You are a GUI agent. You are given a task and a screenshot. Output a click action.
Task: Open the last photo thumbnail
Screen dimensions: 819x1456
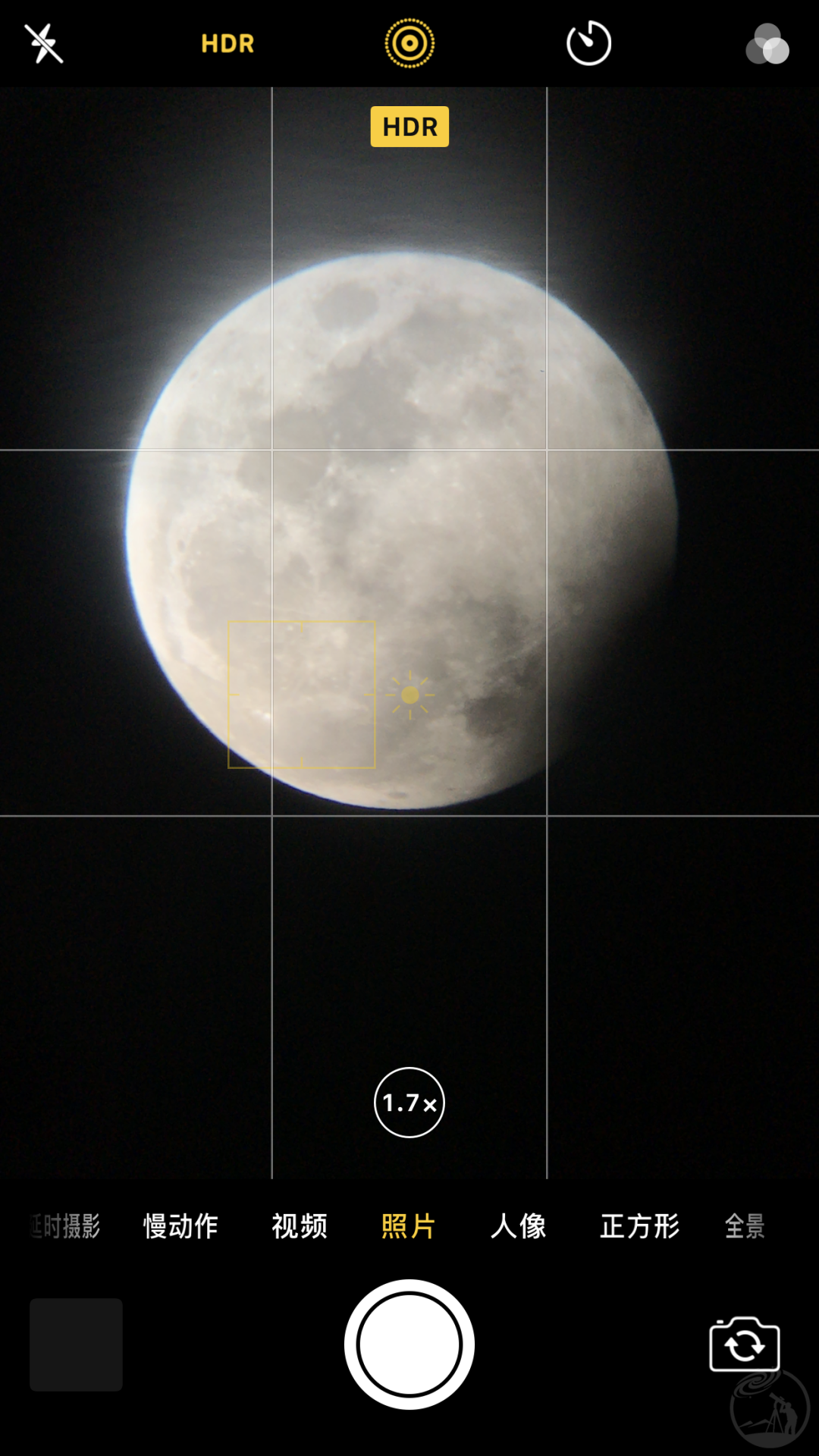point(76,1345)
